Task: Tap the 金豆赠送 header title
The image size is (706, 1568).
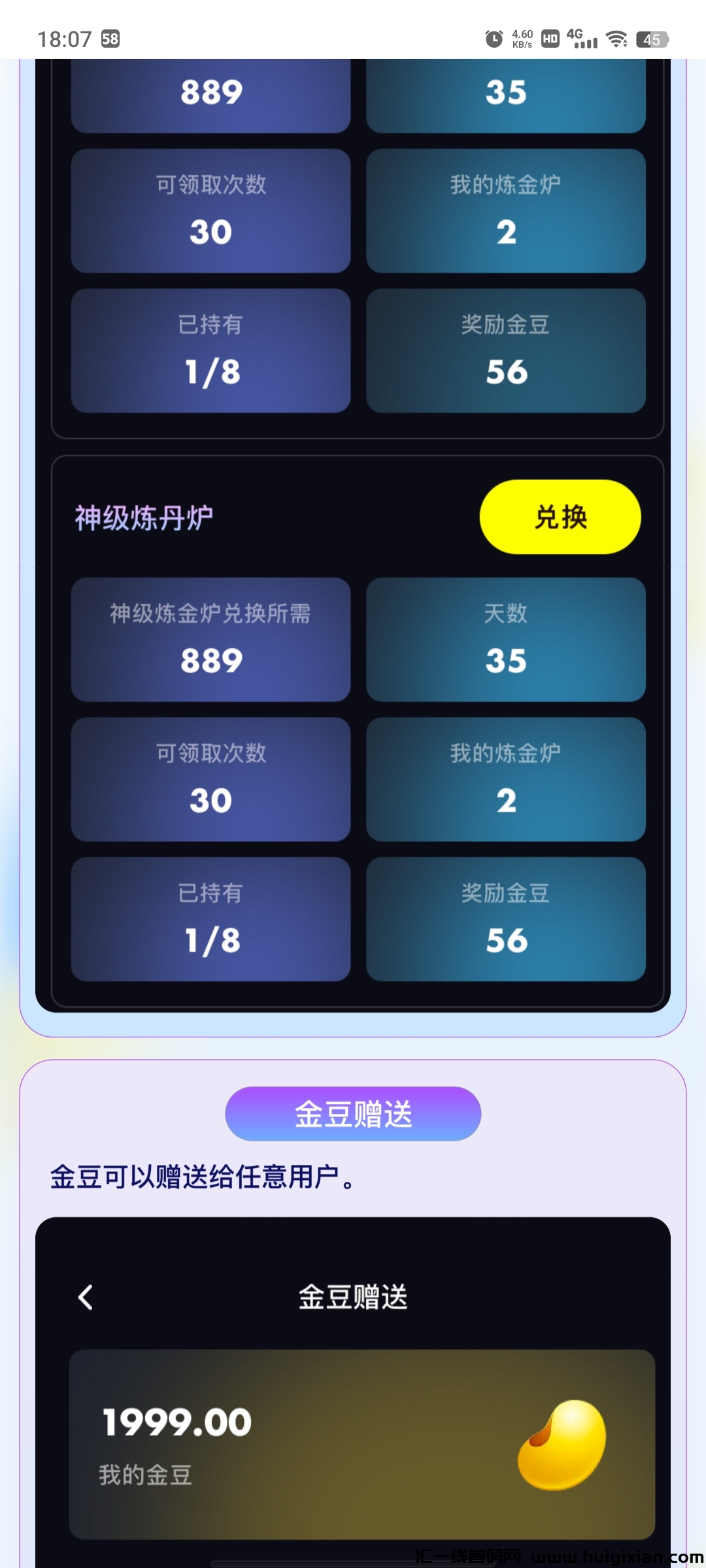Action: point(352,1296)
